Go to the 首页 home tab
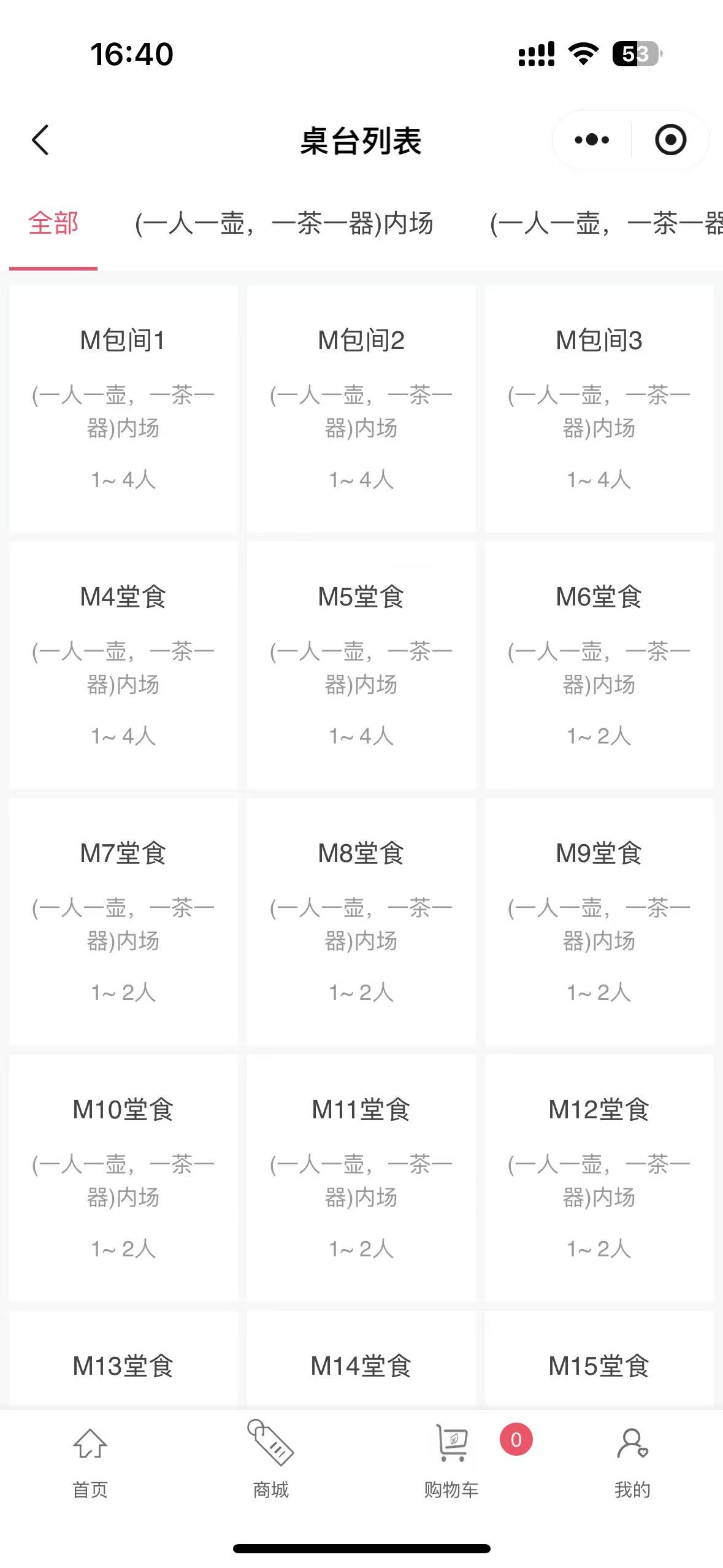 coord(90,1463)
